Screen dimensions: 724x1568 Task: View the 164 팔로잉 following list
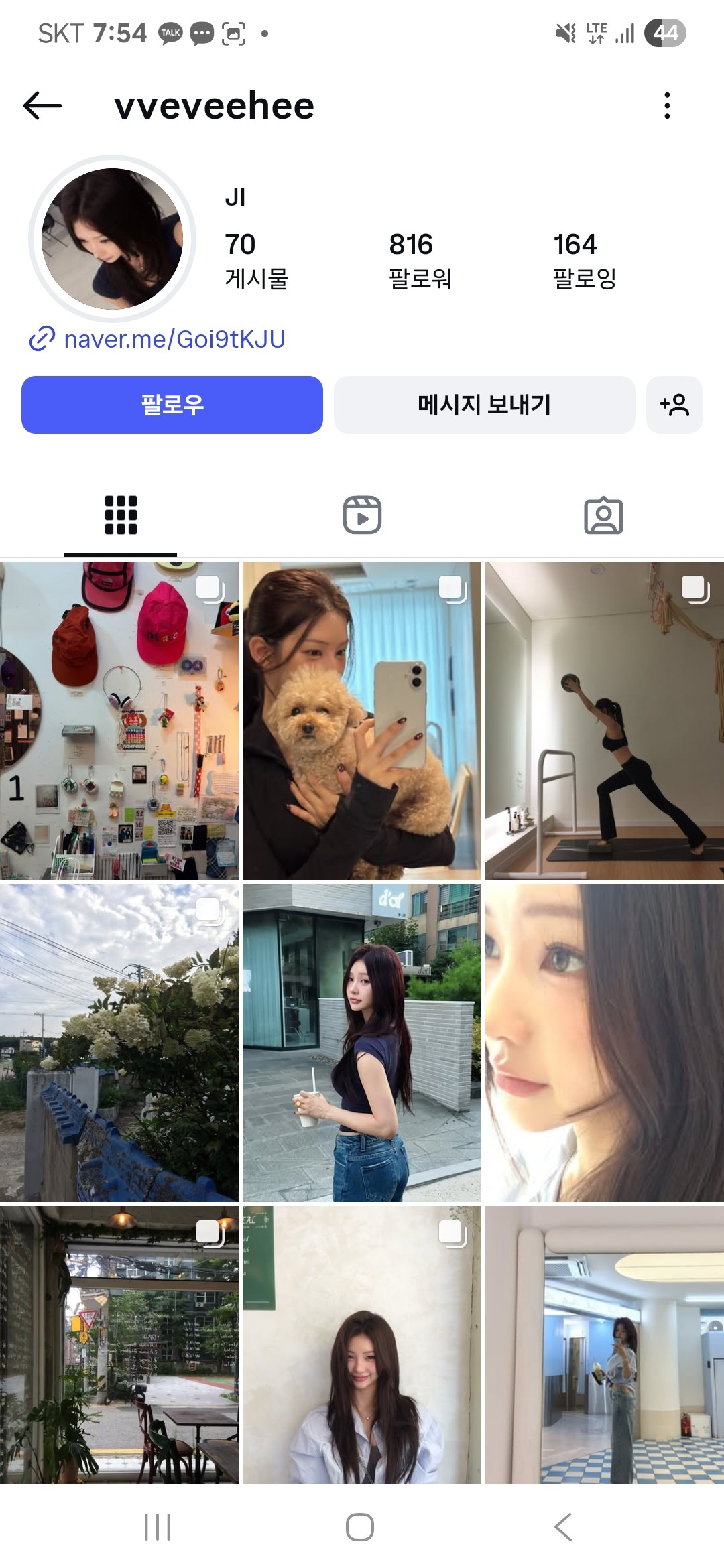click(x=585, y=260)
